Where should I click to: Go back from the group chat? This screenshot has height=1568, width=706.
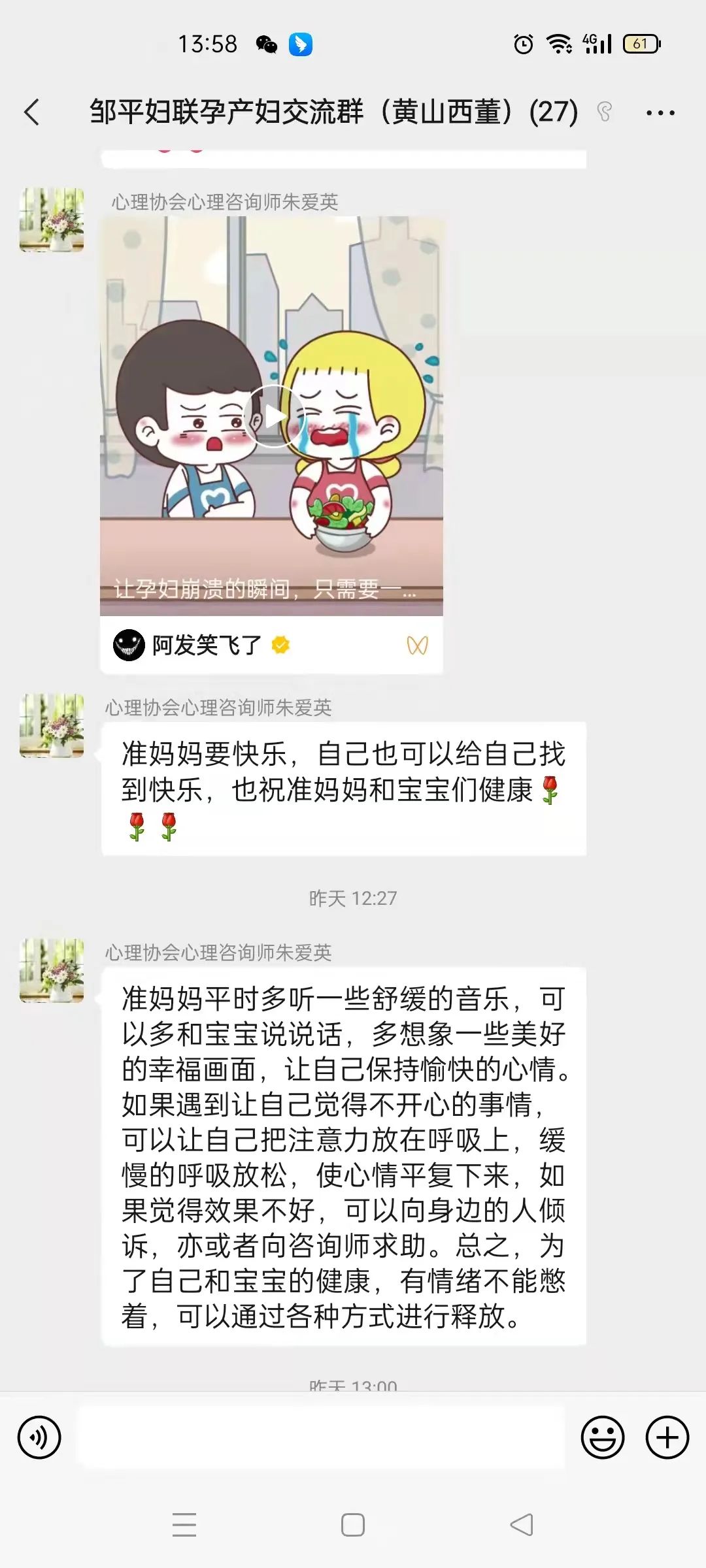pyautogui.click(x=31, y=112)
